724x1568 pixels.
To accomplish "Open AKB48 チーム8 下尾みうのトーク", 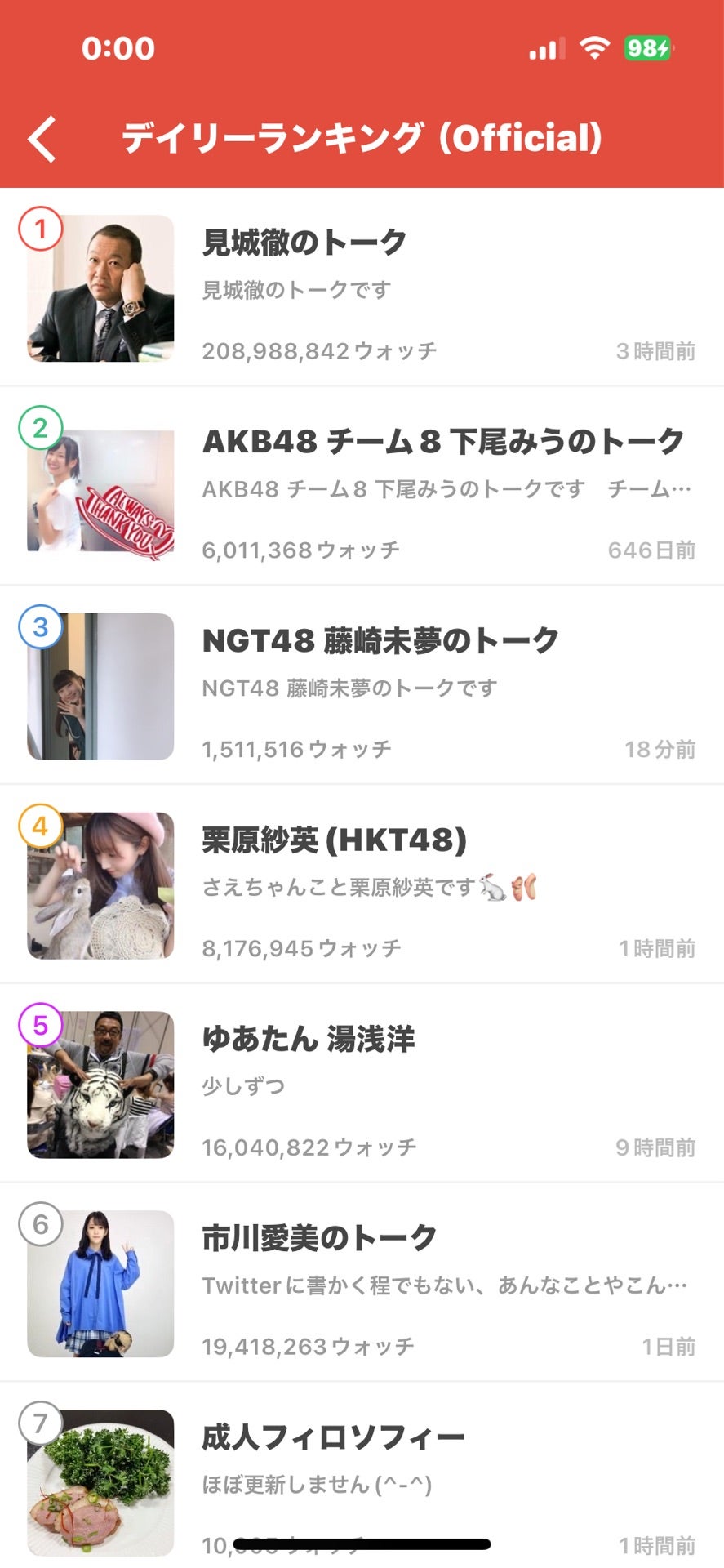I will click(362, 487).
